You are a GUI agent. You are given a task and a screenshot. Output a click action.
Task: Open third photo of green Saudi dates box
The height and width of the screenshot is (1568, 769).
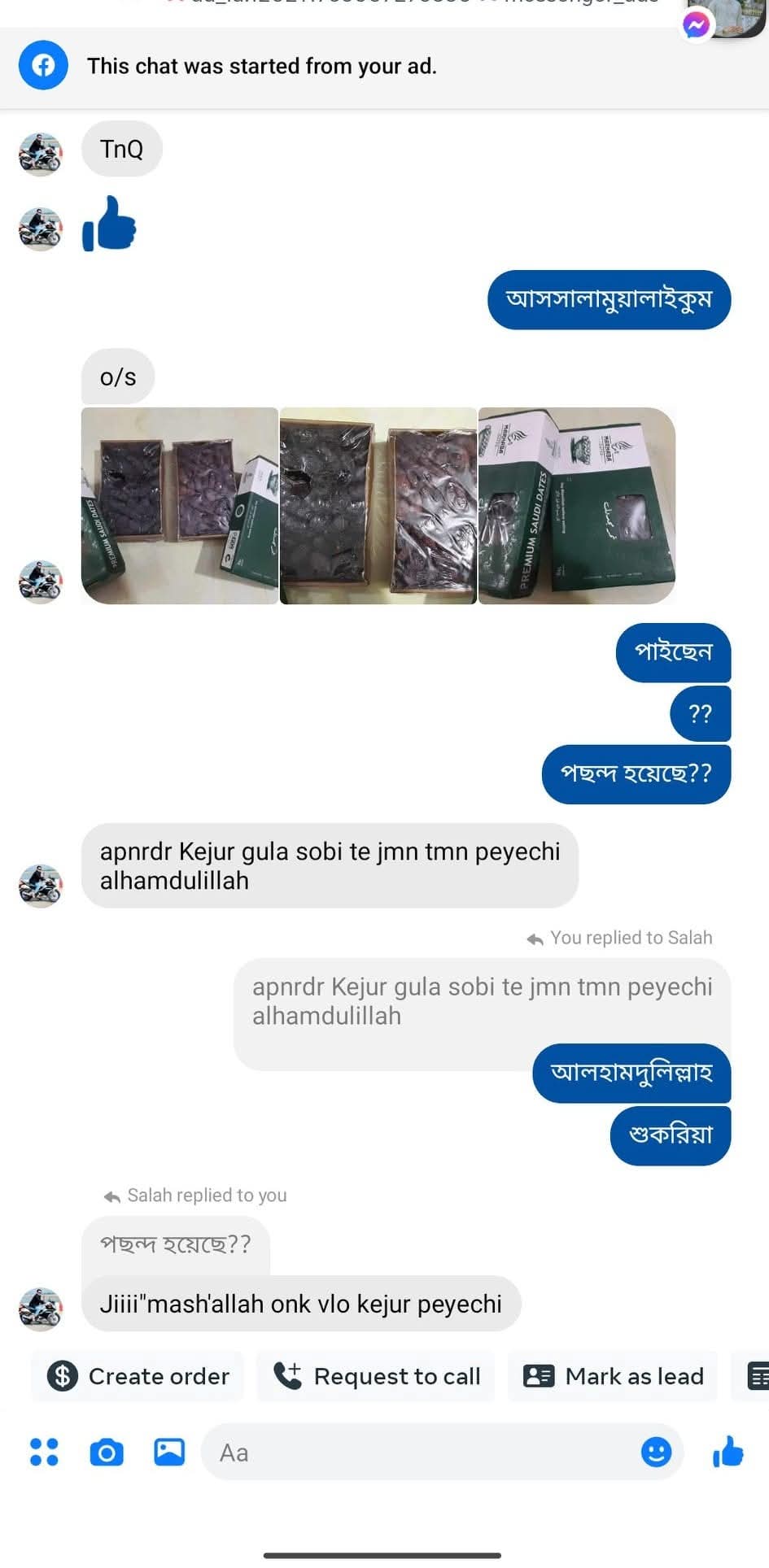(x=577, y=506)
